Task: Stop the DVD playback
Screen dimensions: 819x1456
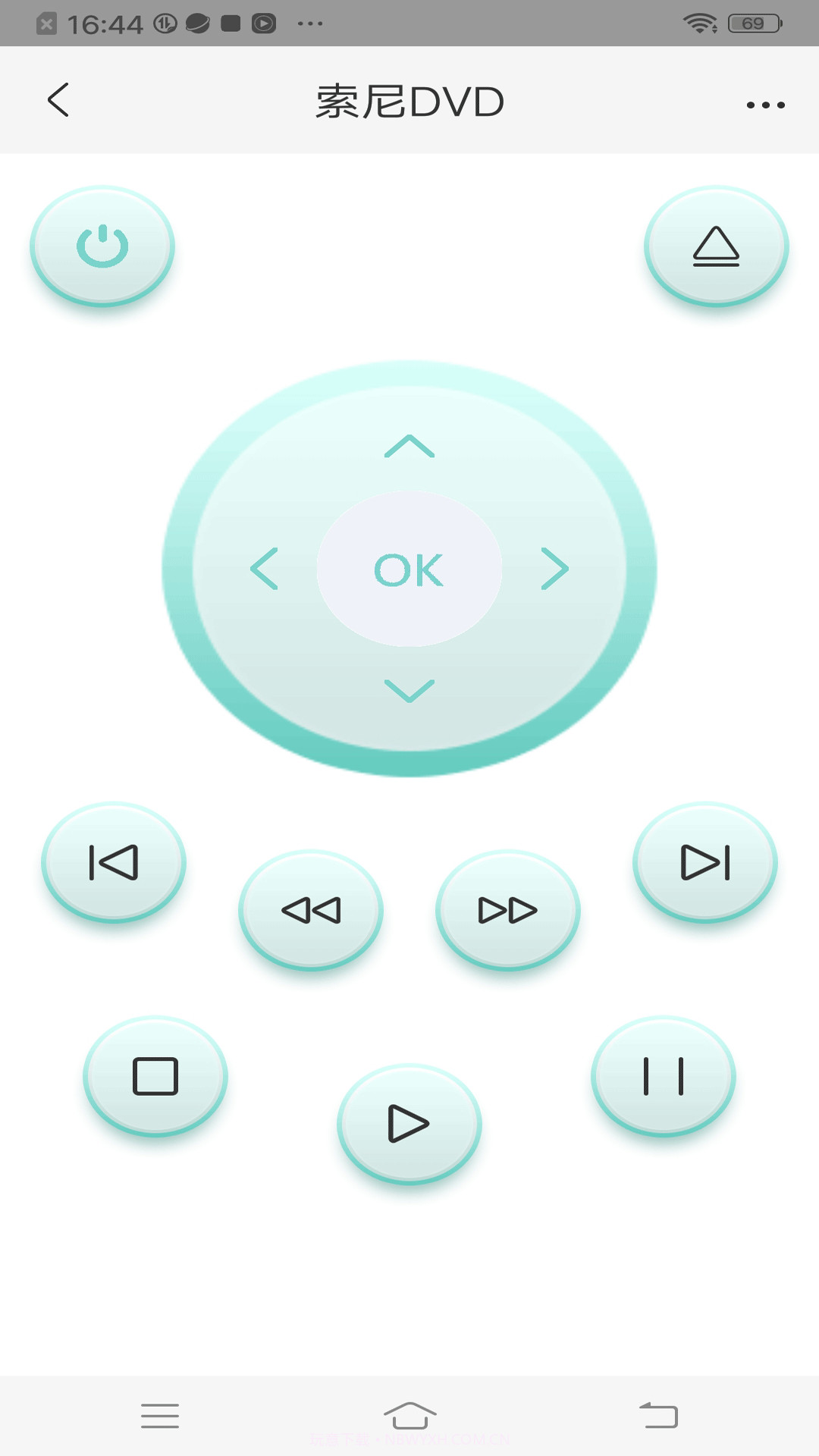Action: (x=155, y=1076)
